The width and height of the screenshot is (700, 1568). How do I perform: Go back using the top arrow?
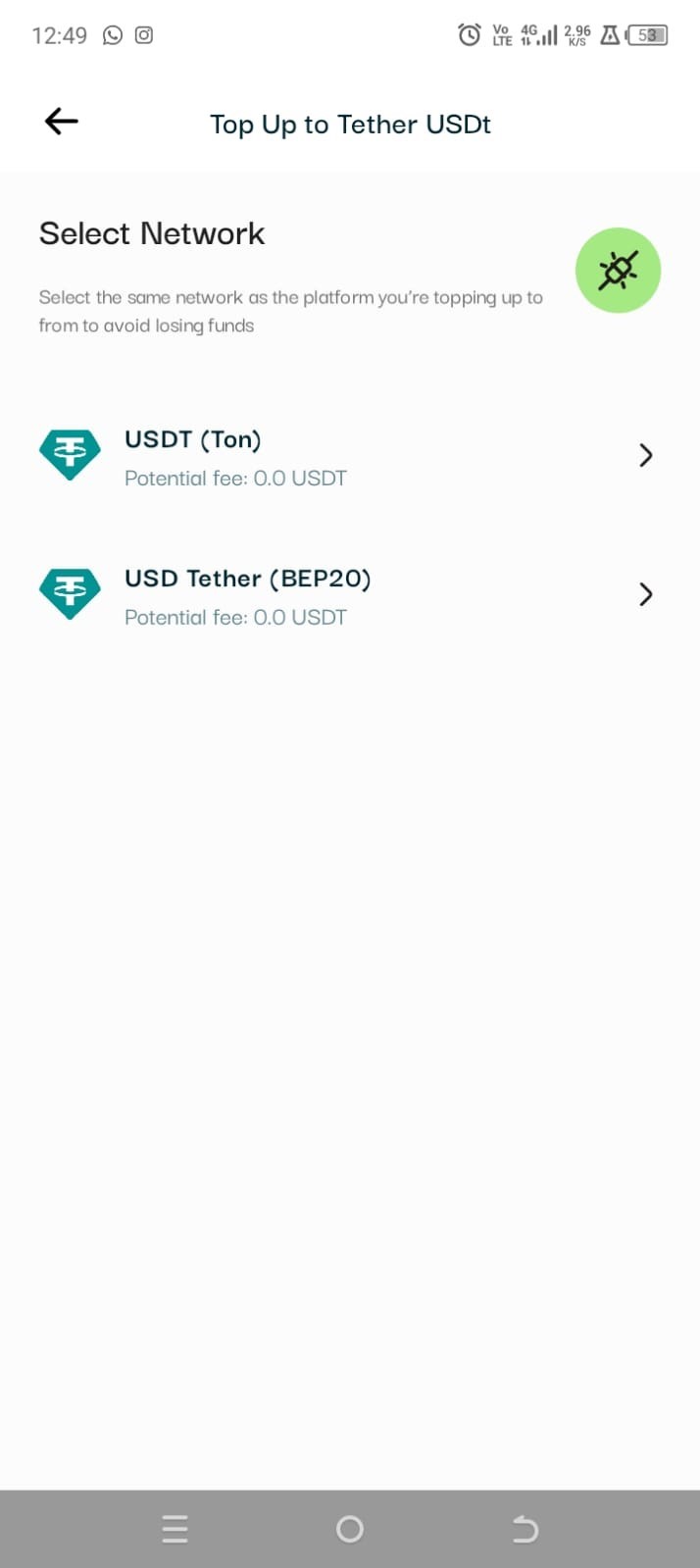click(61, 122)
